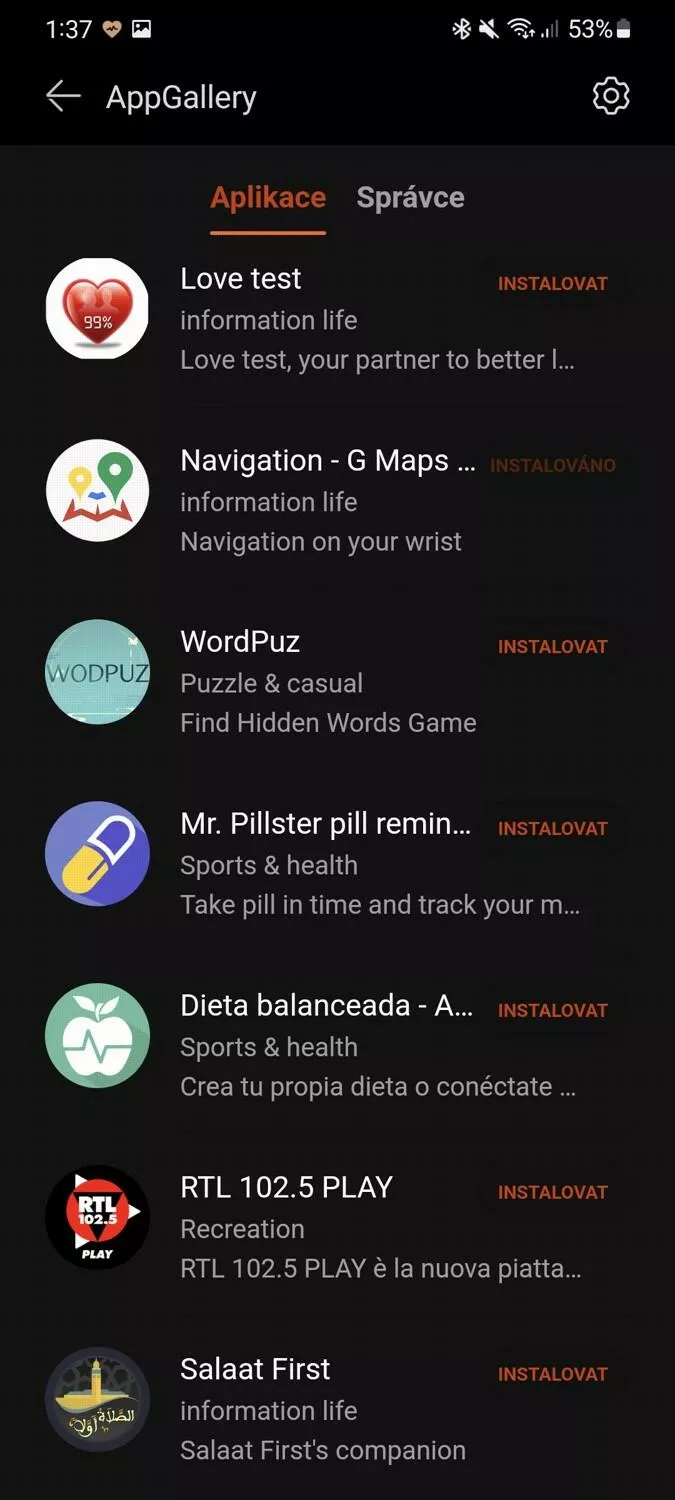The width and height of the screenshot is (675, 1500).
Task: Install the Salaat First app
Action: click(552, 1375)
